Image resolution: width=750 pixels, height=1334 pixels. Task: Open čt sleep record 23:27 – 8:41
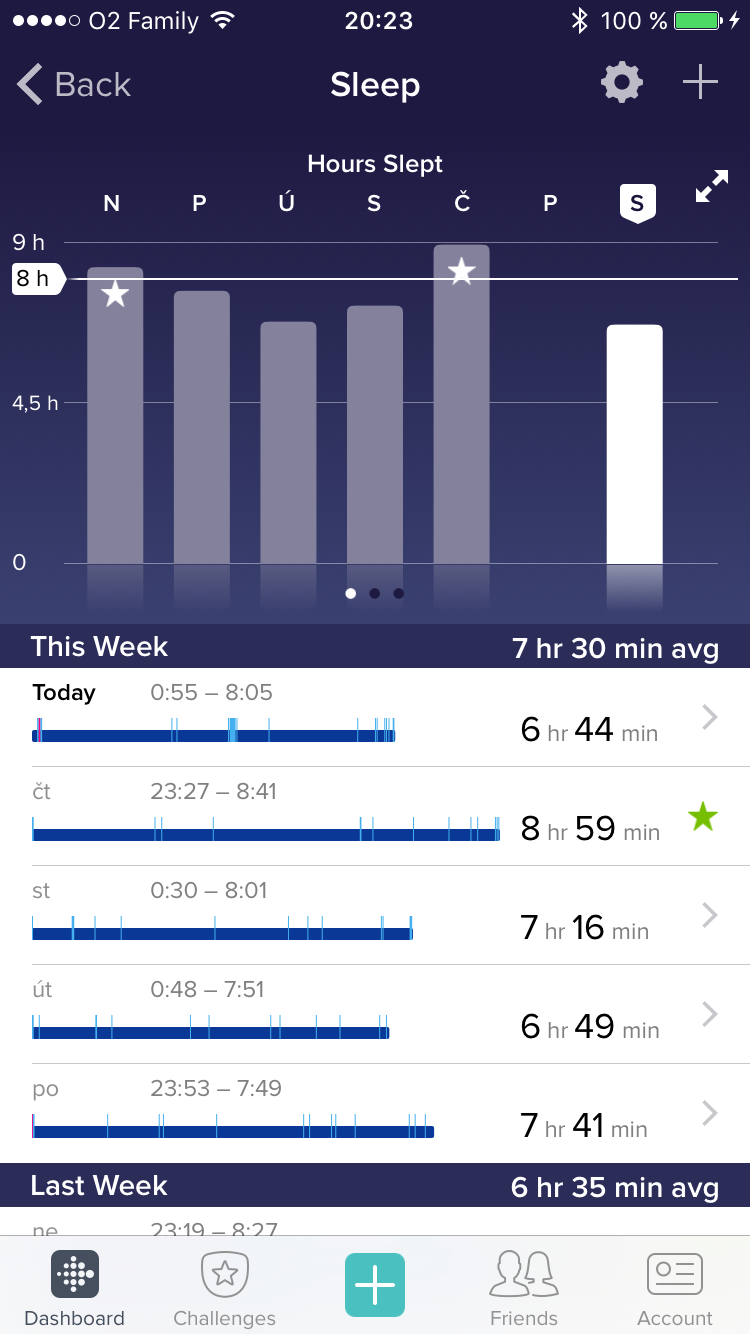(x=375, y=816)
